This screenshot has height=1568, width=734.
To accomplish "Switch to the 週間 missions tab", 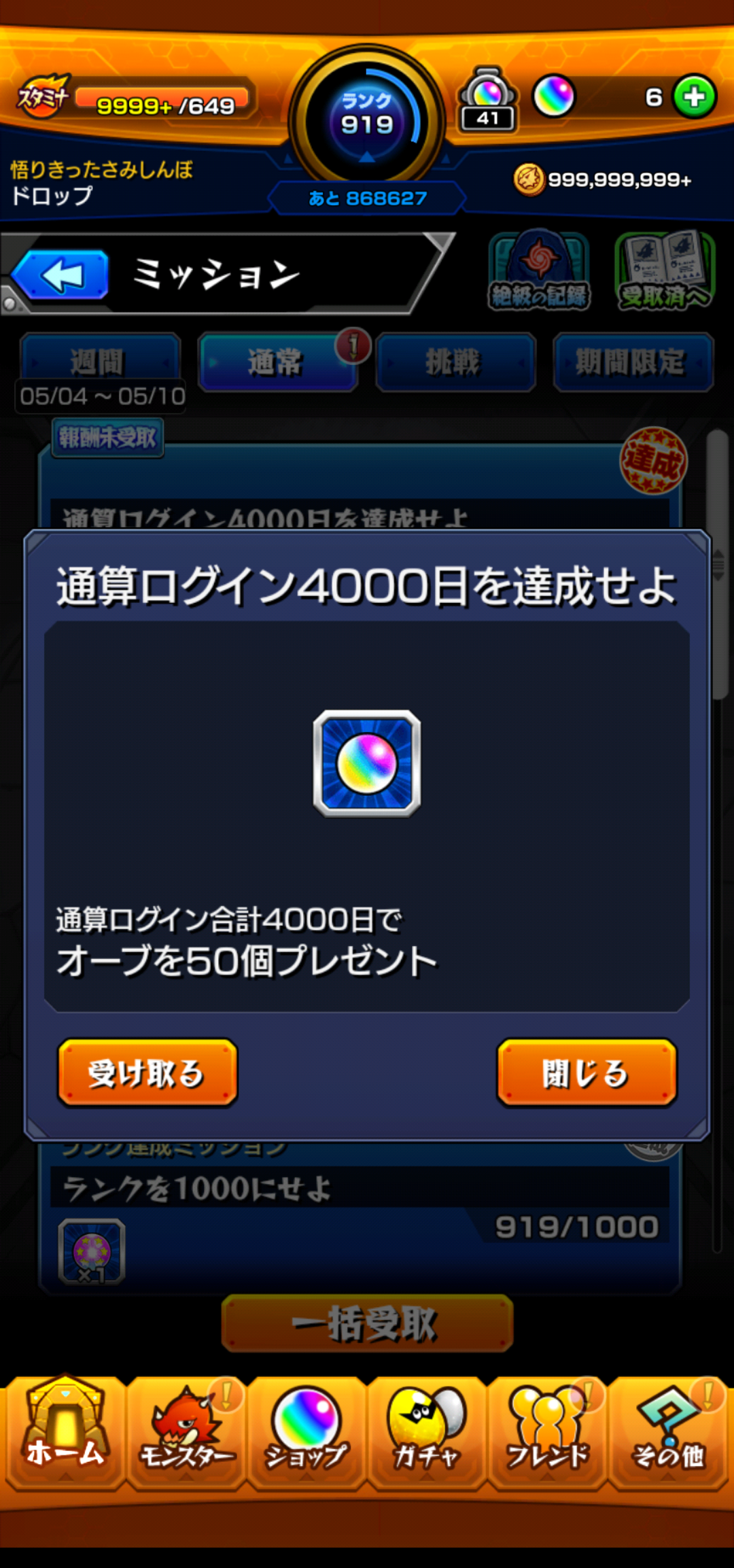I will (x=100, y=362).
